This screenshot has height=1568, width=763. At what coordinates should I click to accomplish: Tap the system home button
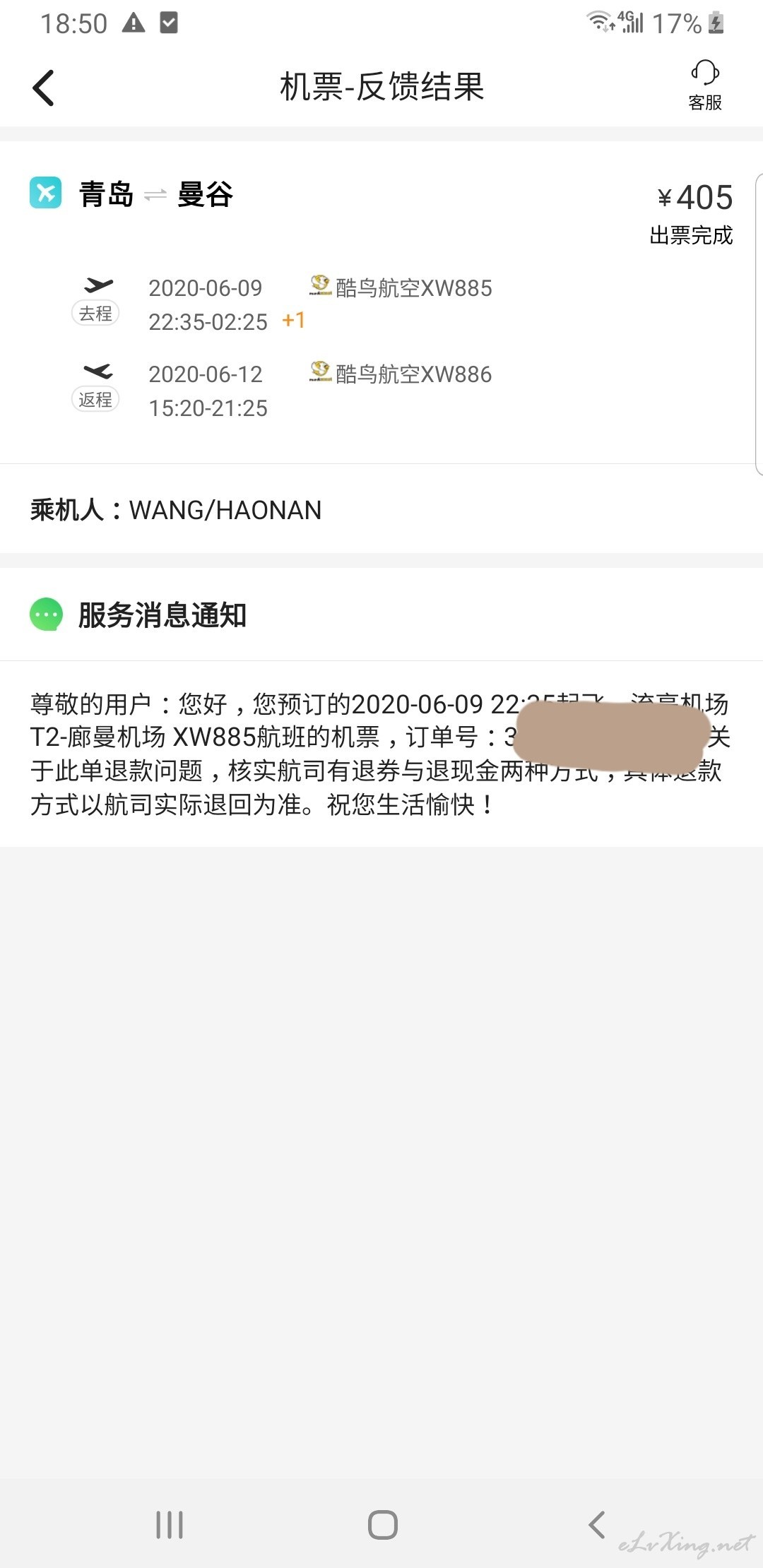pos(382,1525)
